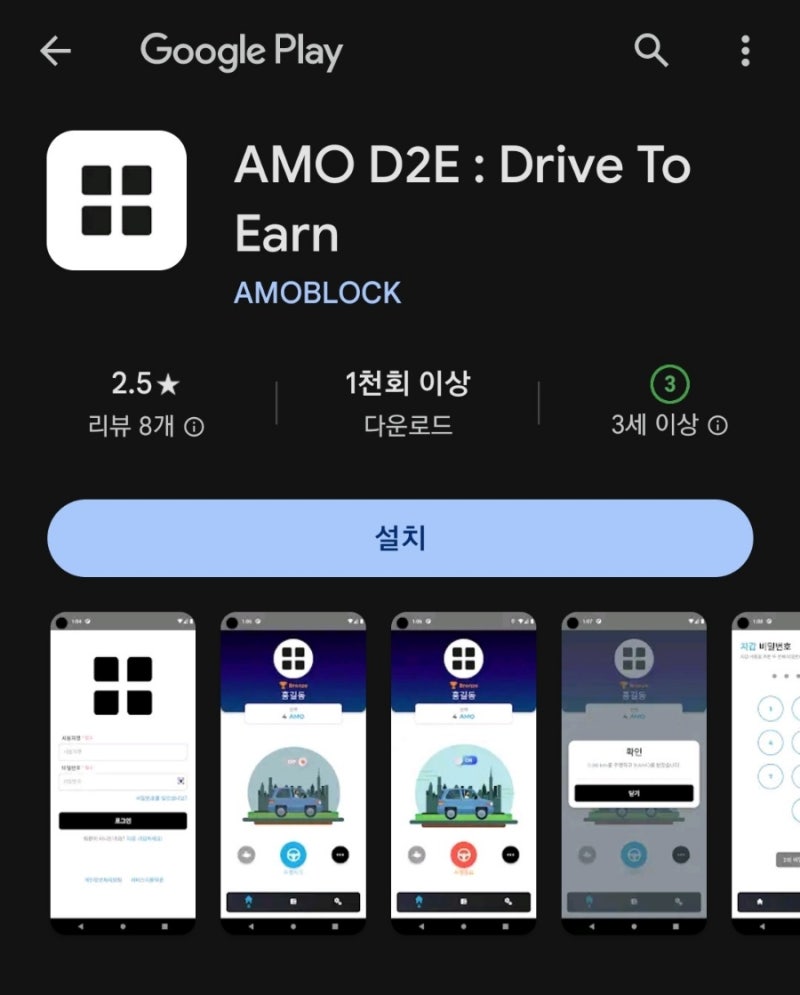
Task: Open the Google Play overflow menu
Action: pyautogui.click(x=745, y=51)
